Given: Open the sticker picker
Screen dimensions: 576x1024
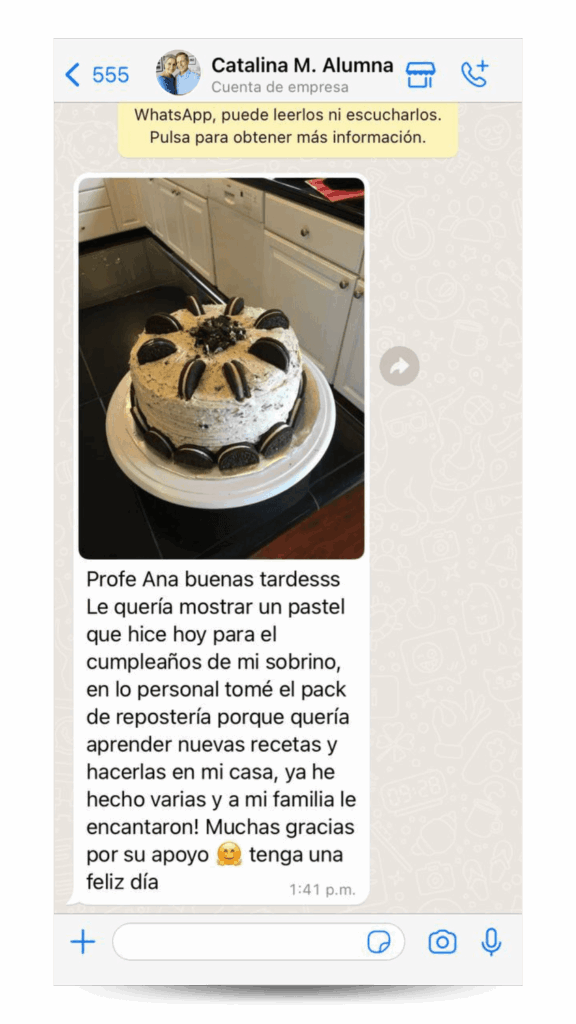Looking at the screenshot, I should (379, 942).
